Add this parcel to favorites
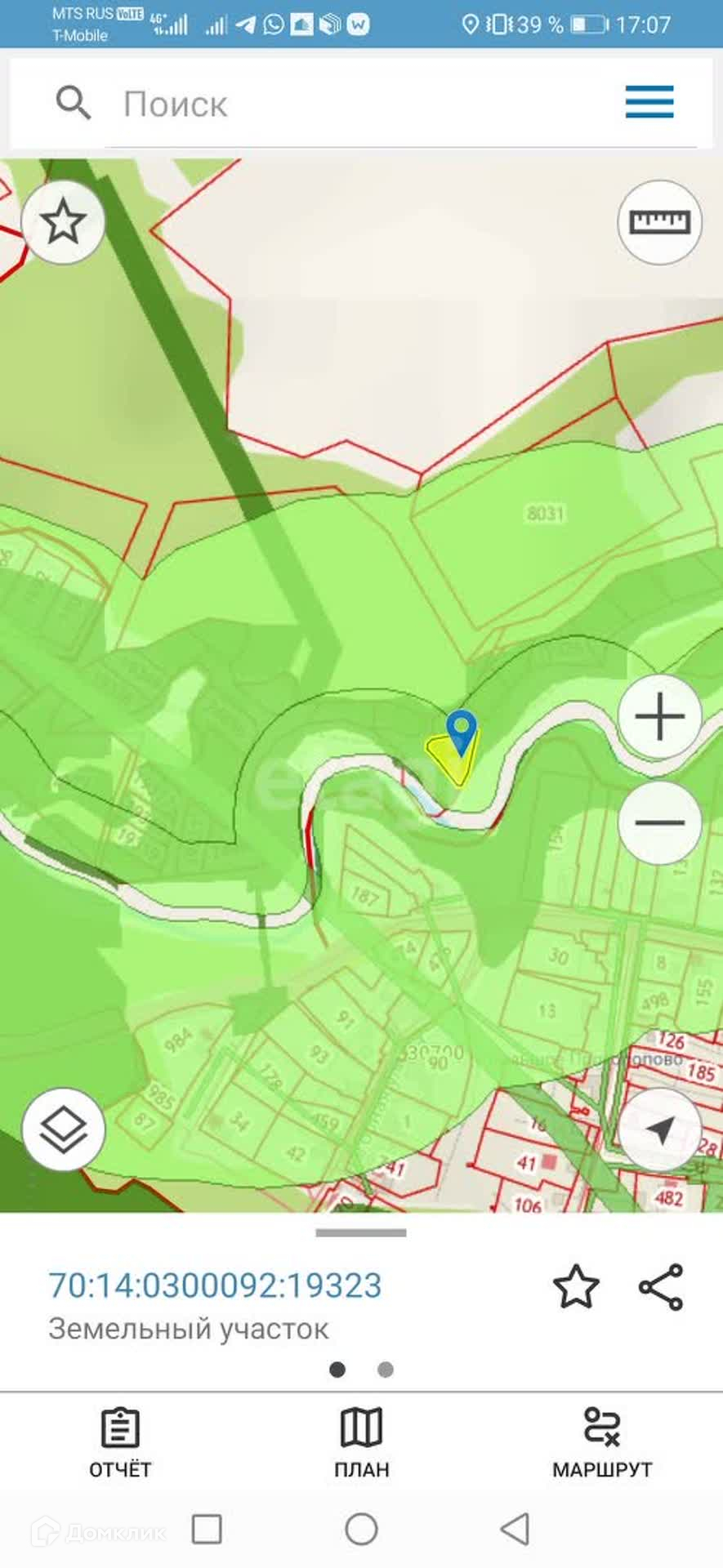The height and width of the screenshot is (1568, 723). [576, 1287]
